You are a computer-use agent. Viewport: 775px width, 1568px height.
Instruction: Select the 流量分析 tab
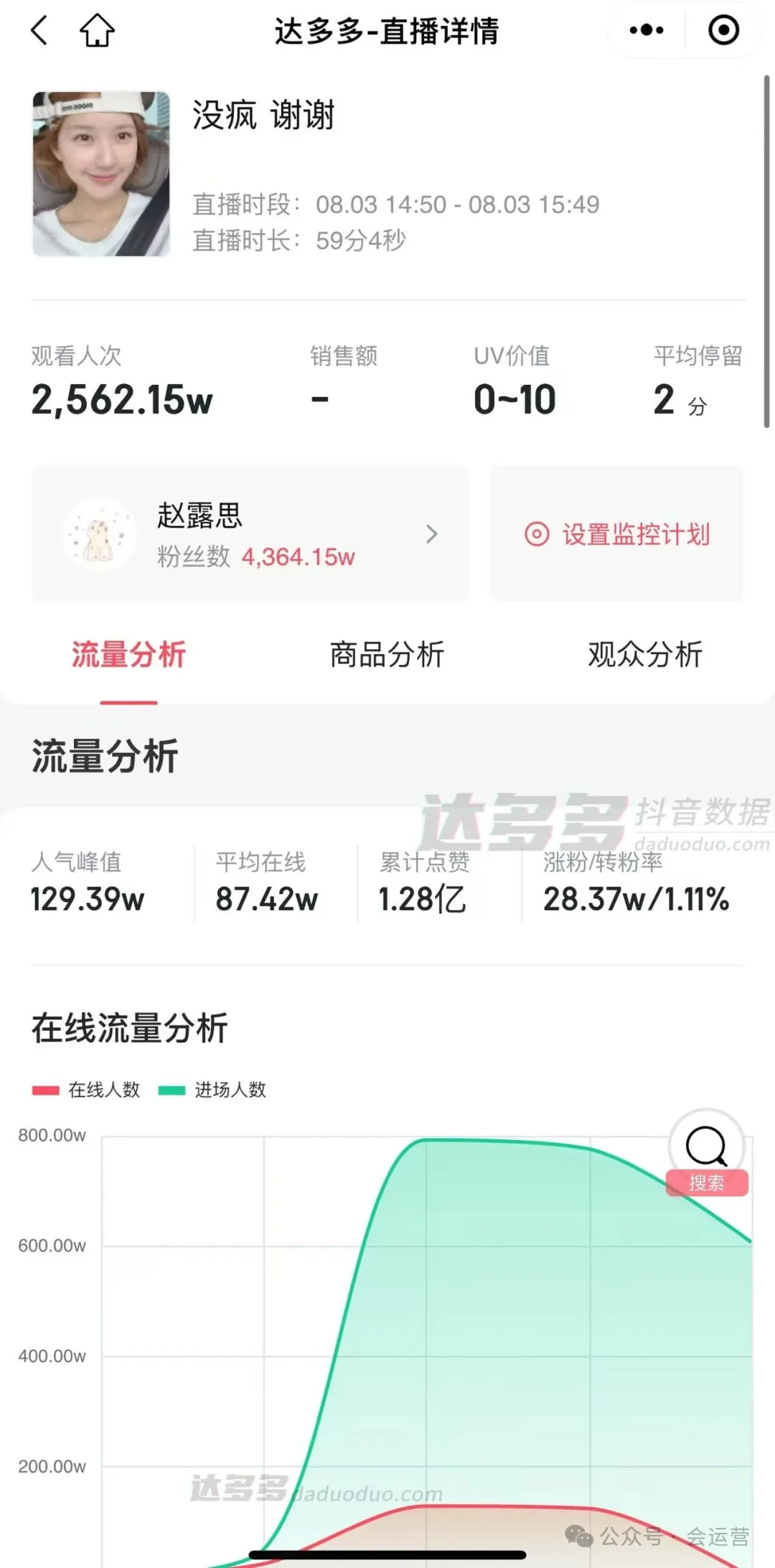128,655
